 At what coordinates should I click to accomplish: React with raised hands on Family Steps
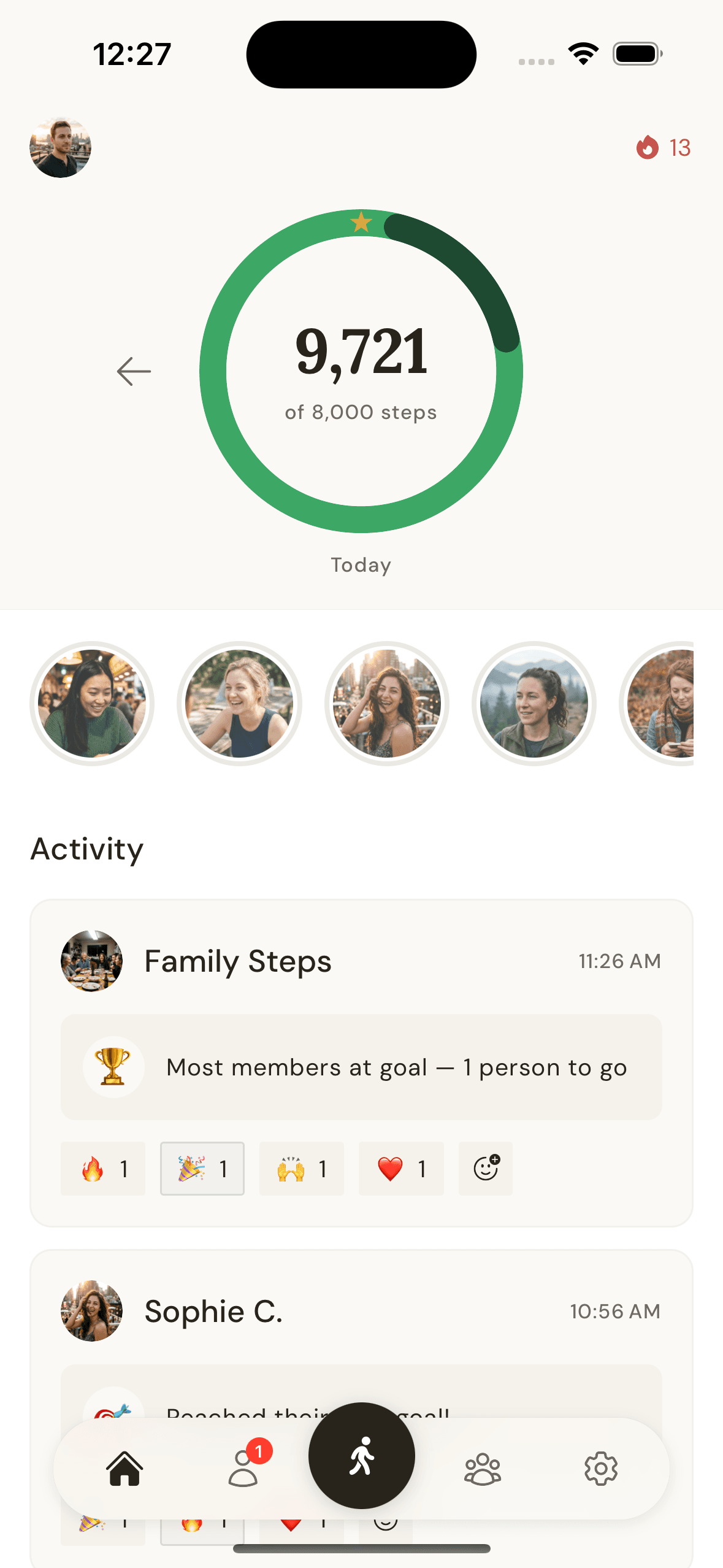(x=302, y=1169)
